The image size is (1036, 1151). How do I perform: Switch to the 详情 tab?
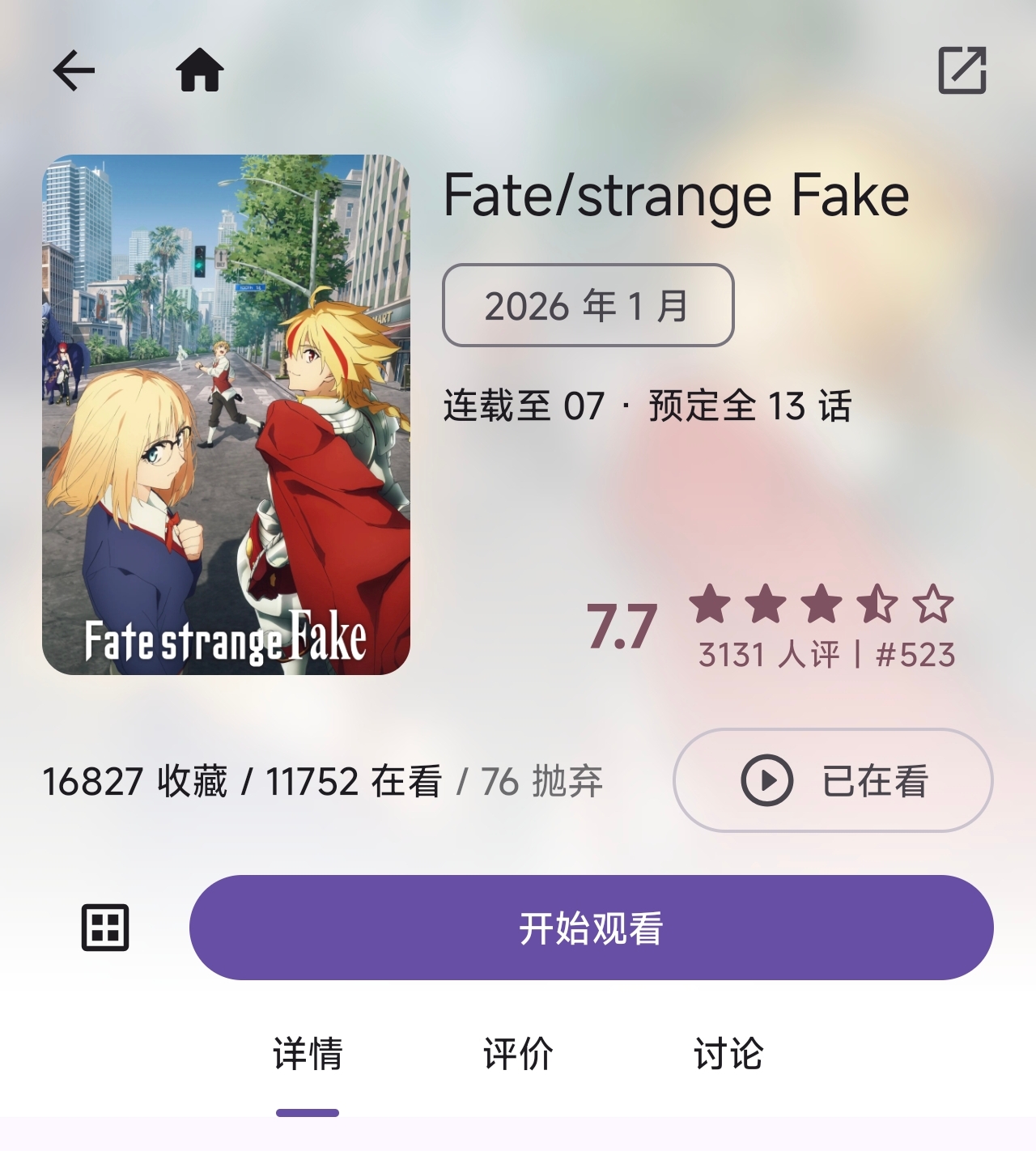click(x=308, y=1054)
